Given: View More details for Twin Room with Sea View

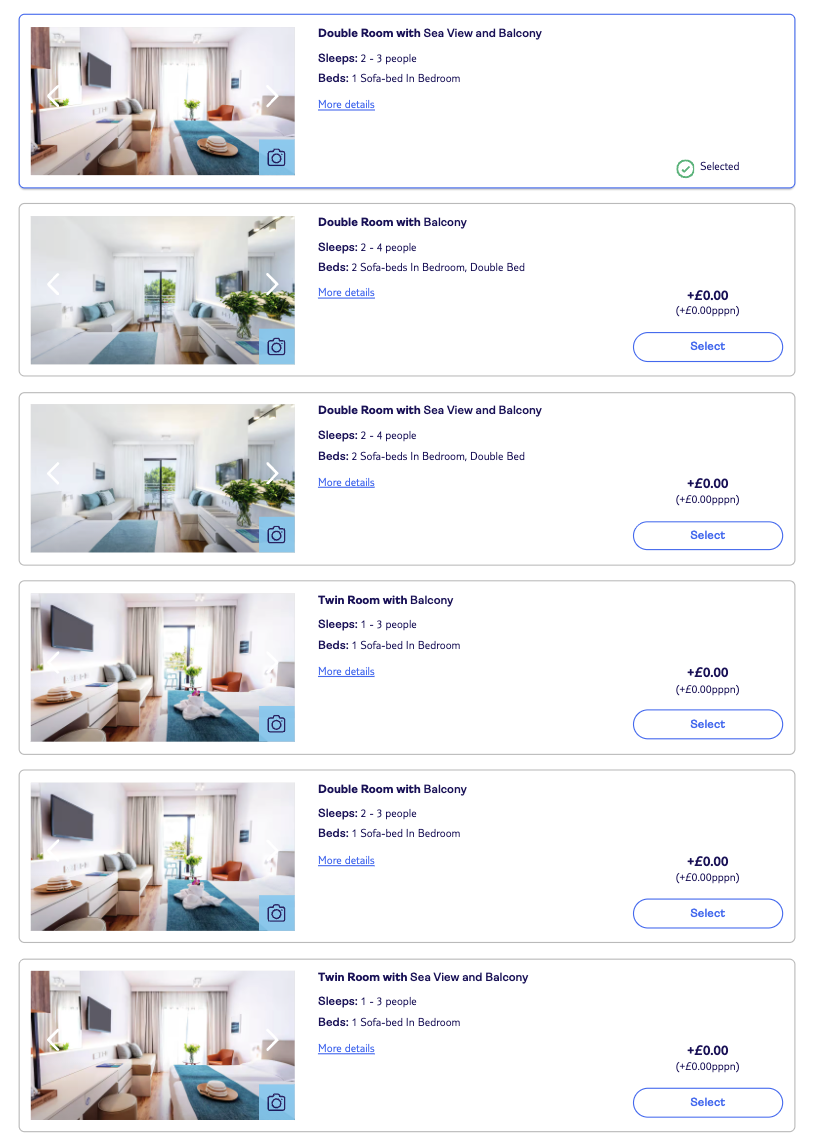Looking at the screenshot, I should point(346,1049).
